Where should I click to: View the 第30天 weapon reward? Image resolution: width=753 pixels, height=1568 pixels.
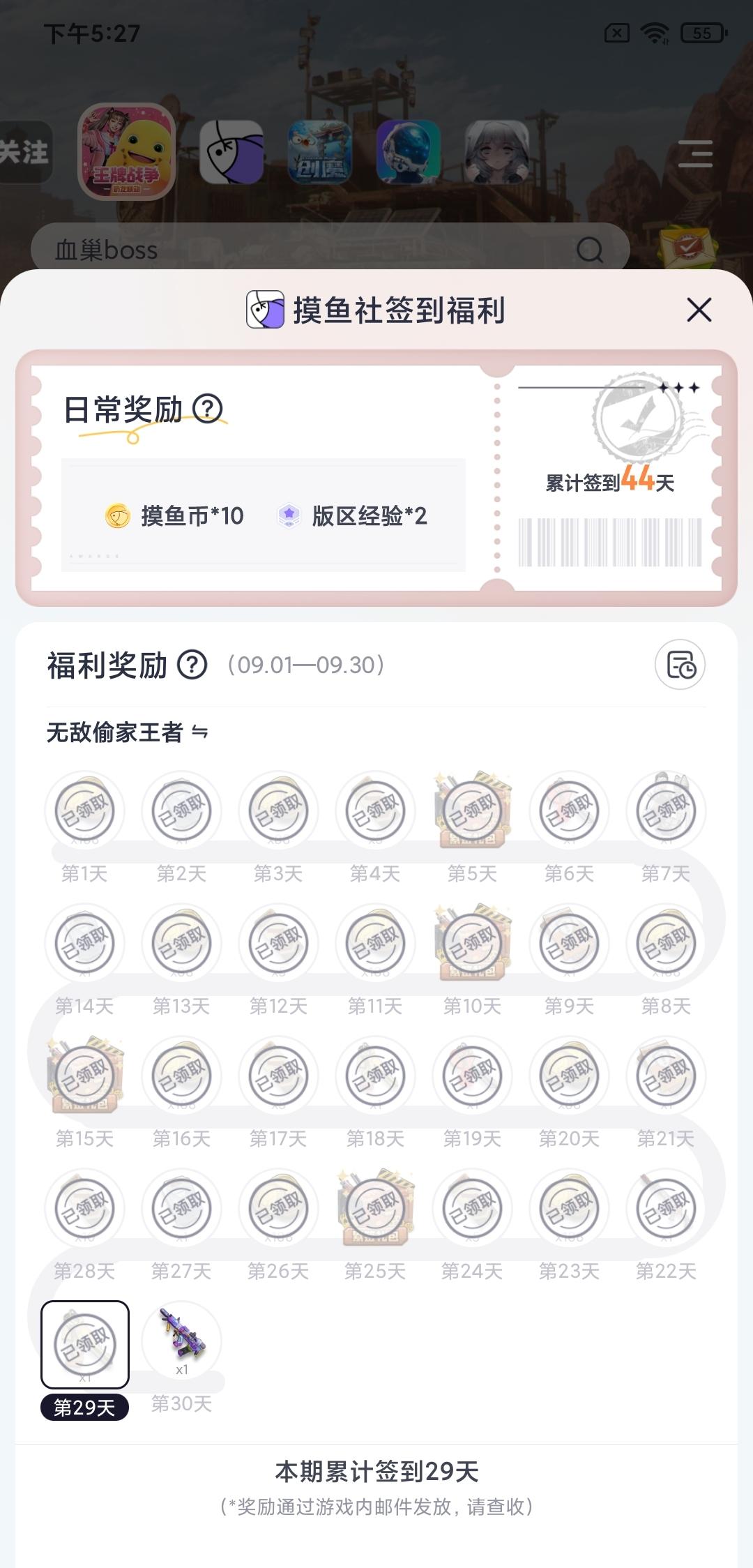pyautogui.click(x=181, y=1341)
